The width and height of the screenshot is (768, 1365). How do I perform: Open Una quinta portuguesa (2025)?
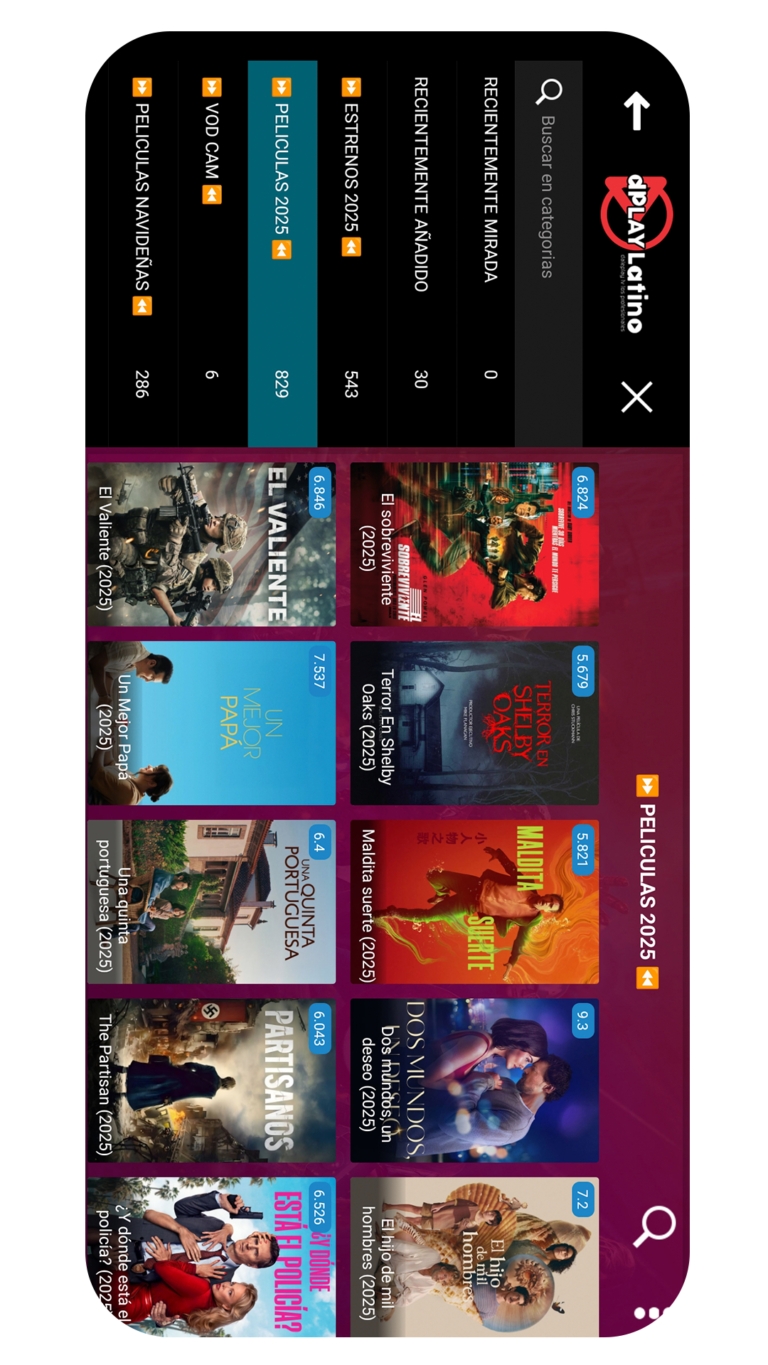coord(211,901)
